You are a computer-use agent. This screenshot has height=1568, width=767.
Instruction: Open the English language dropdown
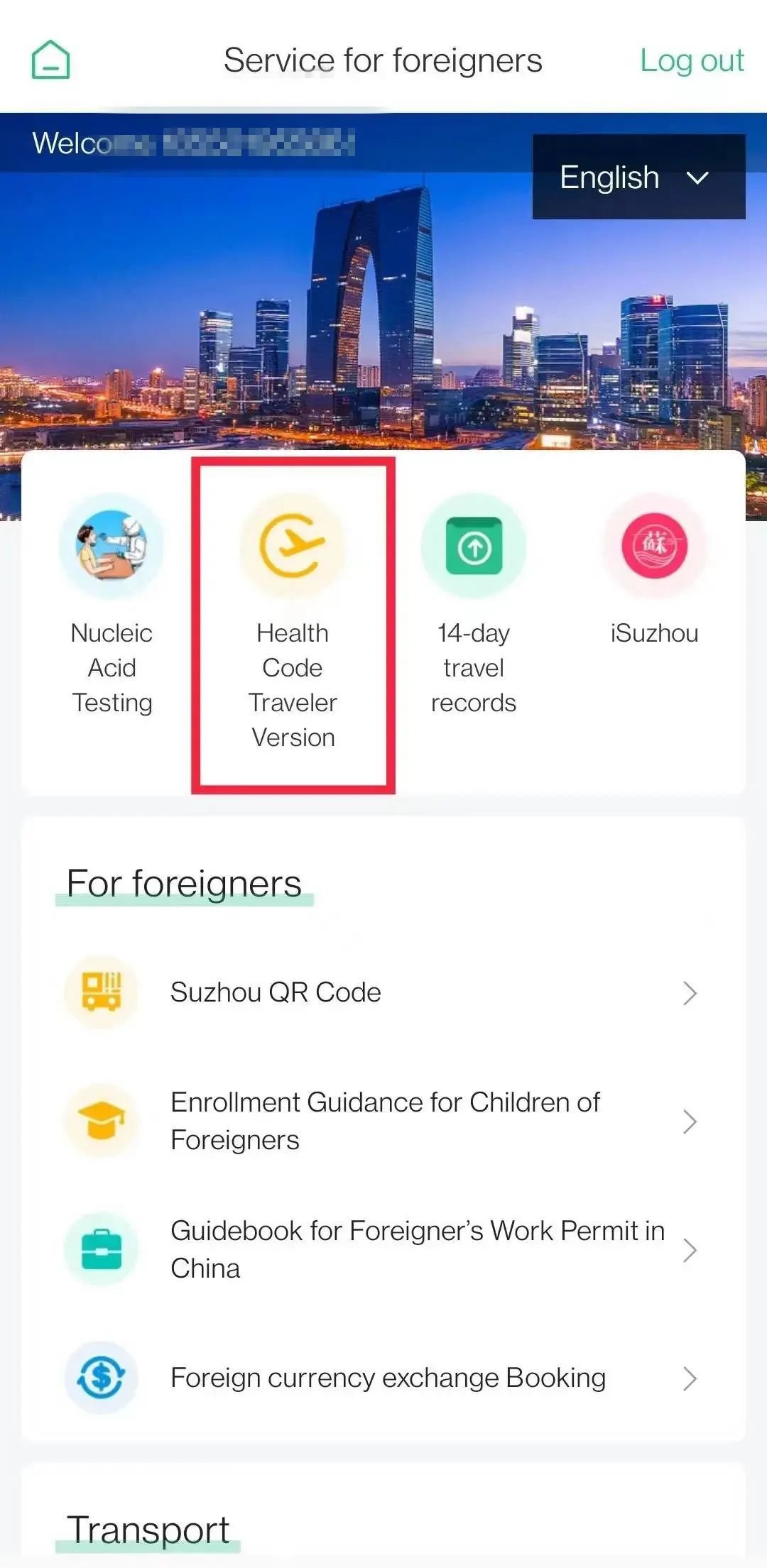(x=638, y=177)
